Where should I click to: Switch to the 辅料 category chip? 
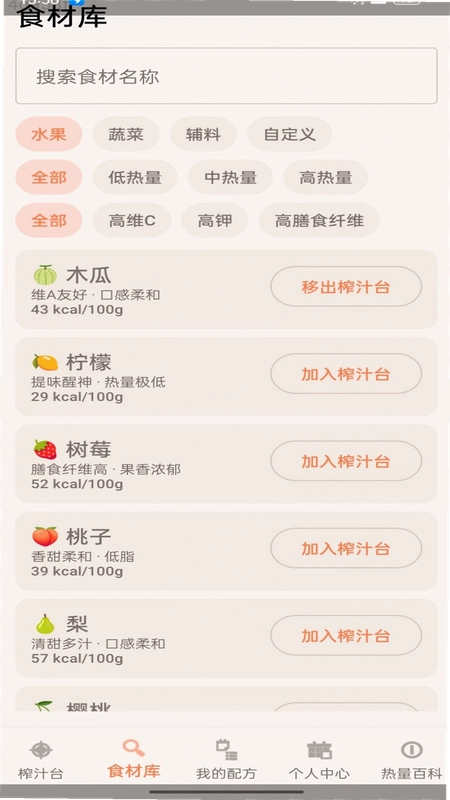[x=203, y=134]
